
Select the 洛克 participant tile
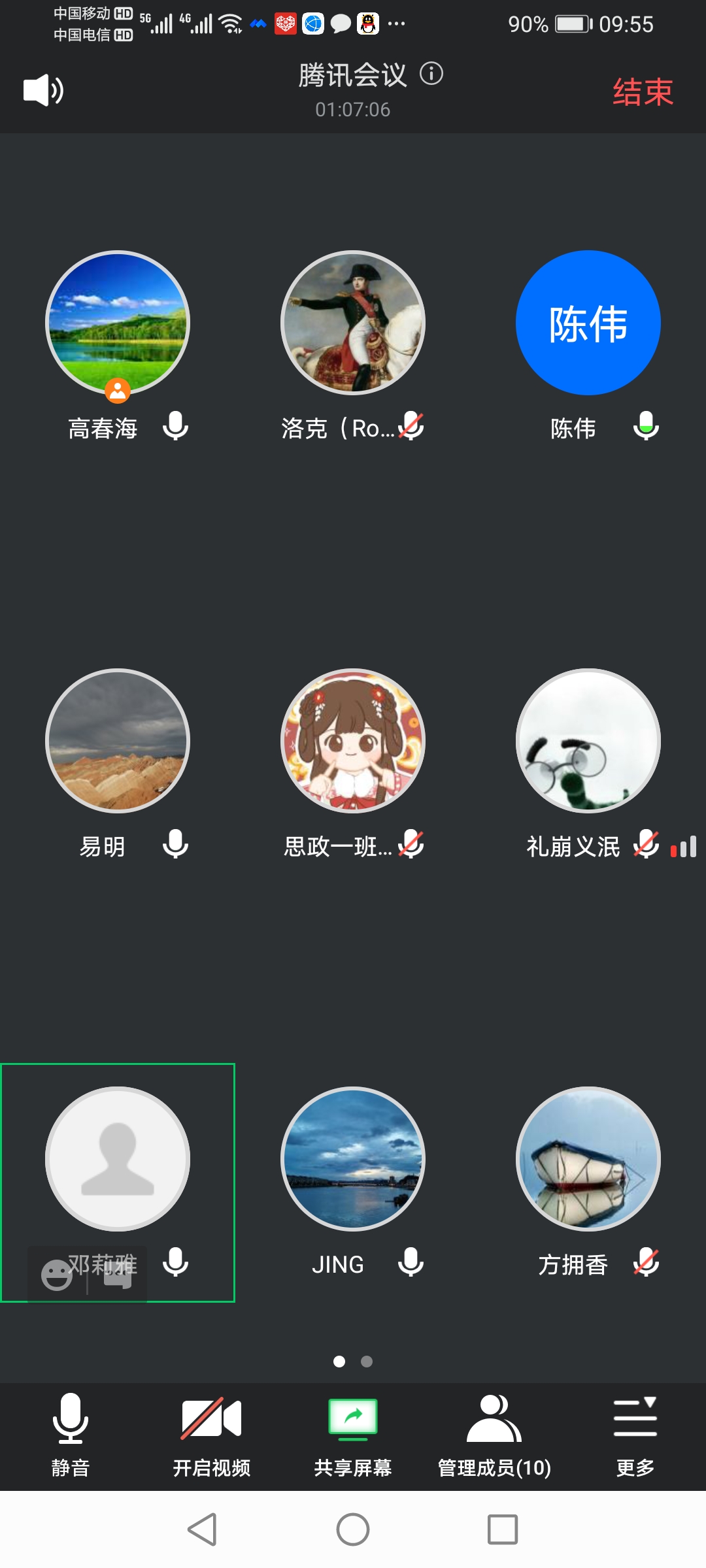click(x=353, y=323)
